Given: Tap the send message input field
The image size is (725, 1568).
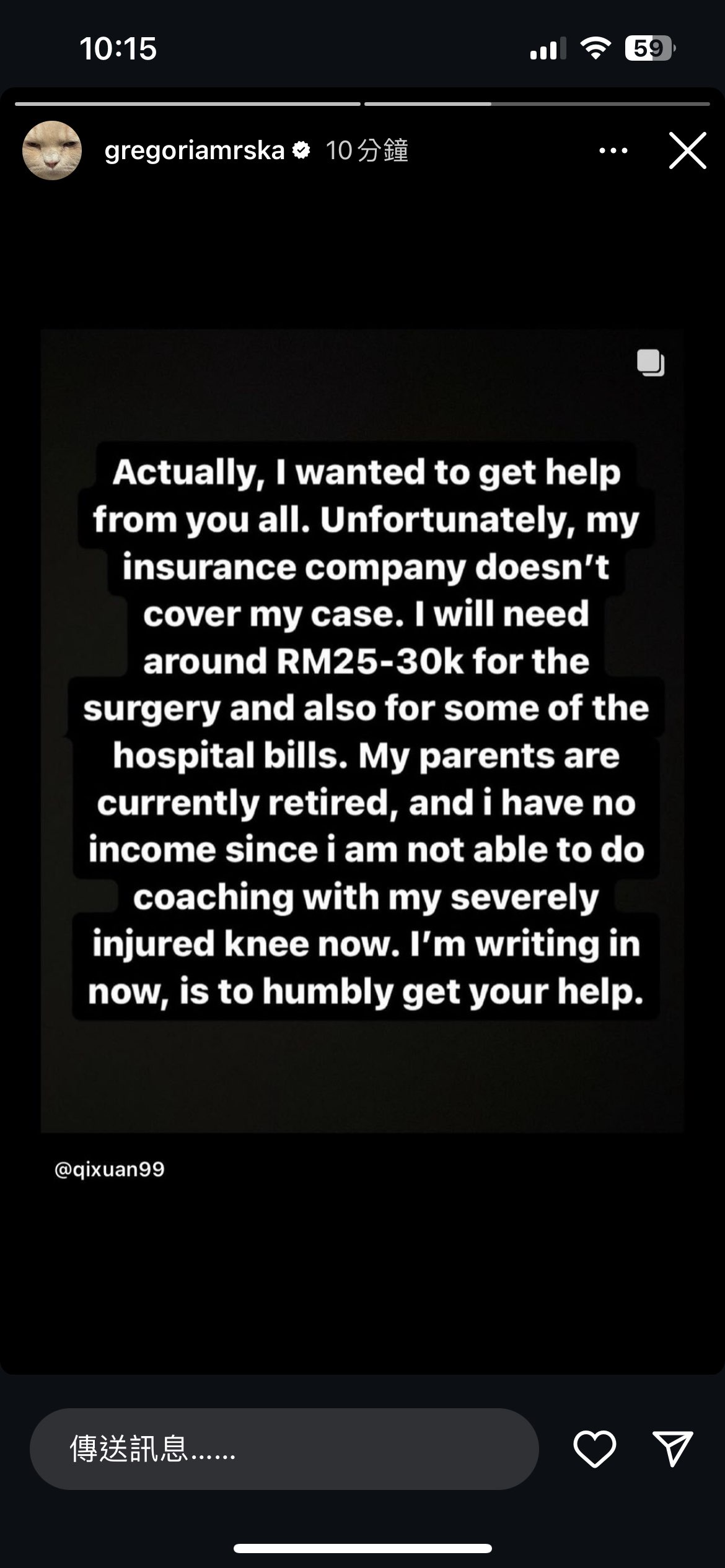Looking at the screenshot, I should coord(284,1449).
